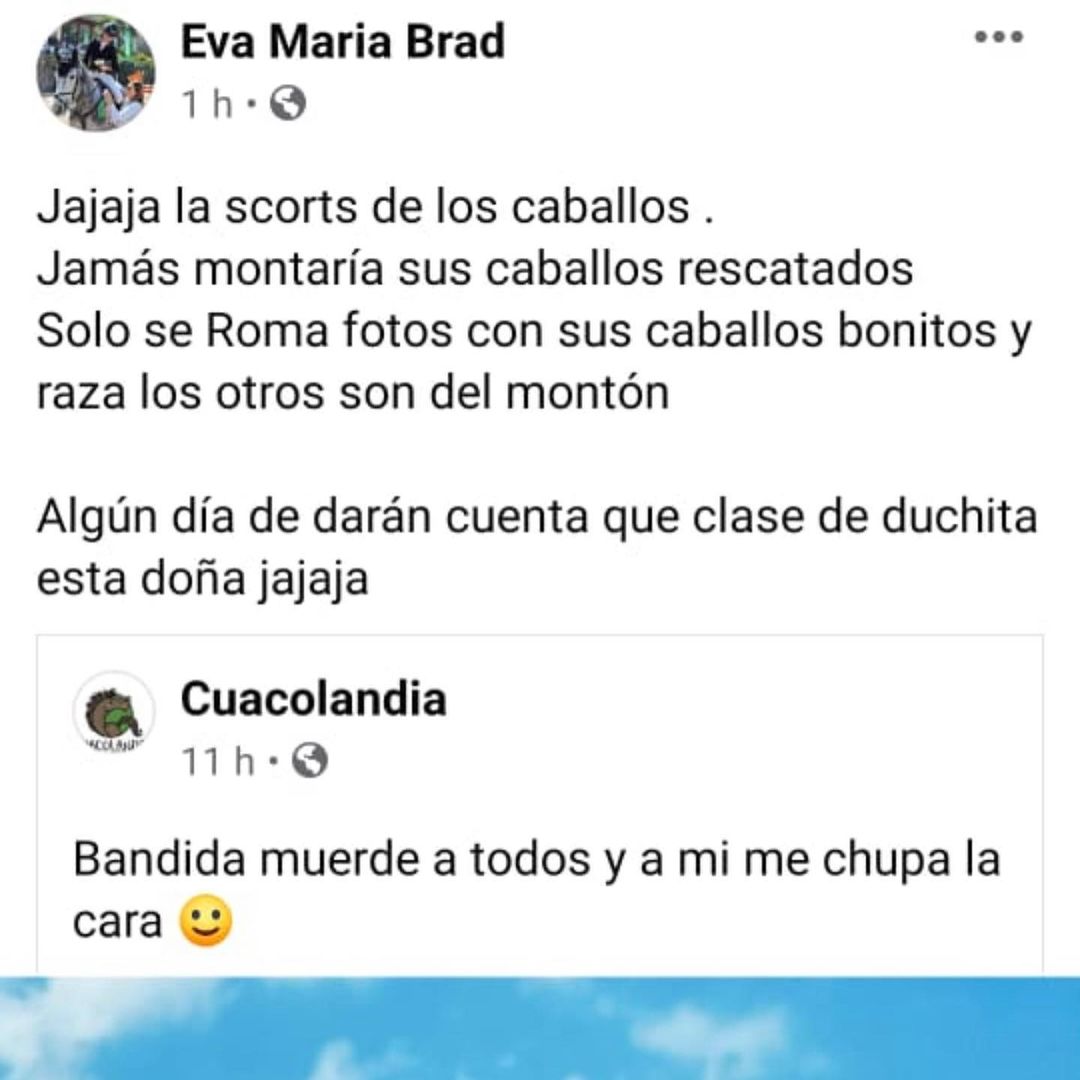Open Eva Maria Brad's profile picture
The width and height of the screenshot is (1080, 1080).
[x=95, y=72]
